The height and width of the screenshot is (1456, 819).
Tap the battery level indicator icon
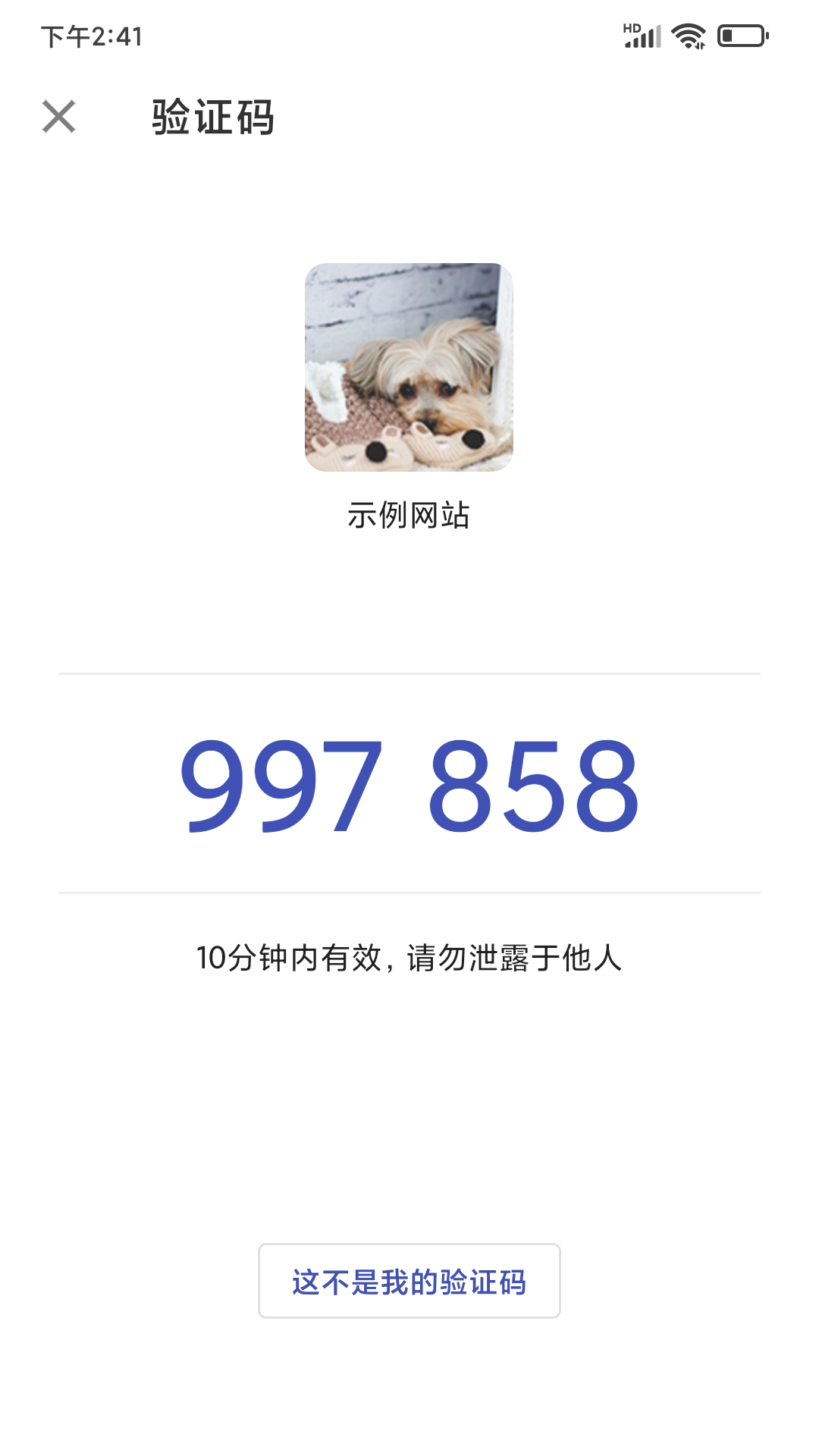coord(739,34)
